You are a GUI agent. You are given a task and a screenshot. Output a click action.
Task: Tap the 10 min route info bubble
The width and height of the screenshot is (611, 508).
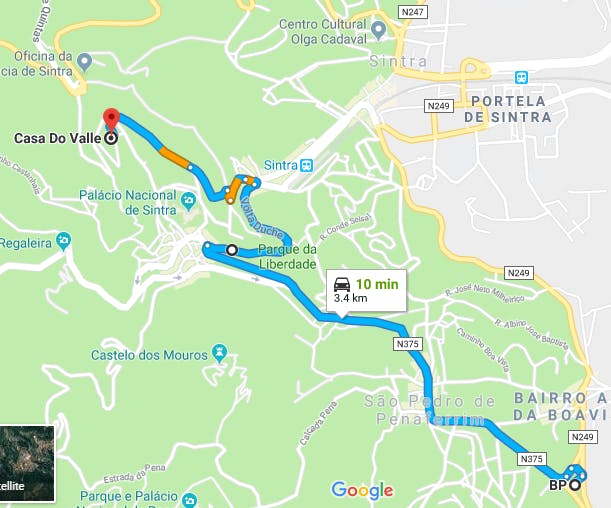click(x=365, y=290)
